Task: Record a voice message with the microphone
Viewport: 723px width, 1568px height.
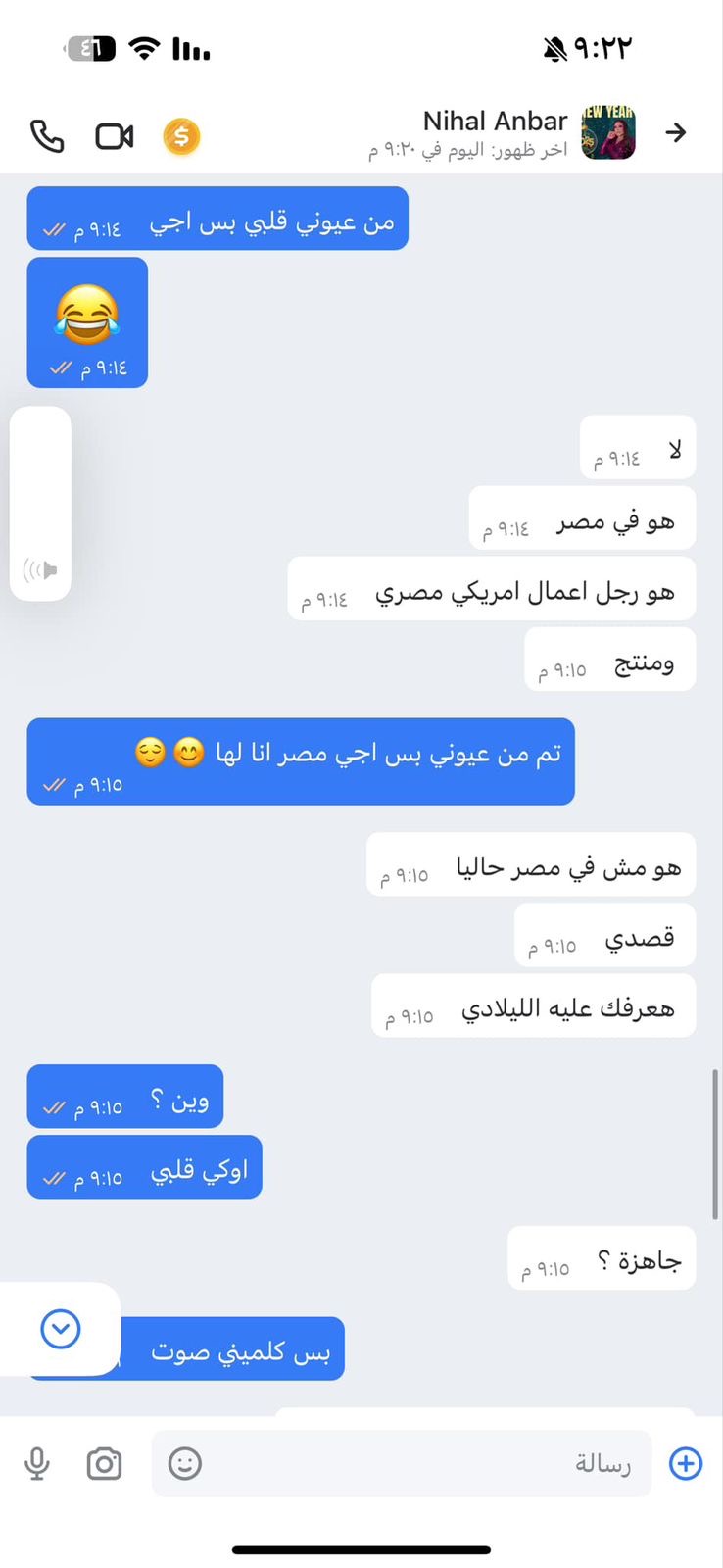Action: [x=37, y=1463]
